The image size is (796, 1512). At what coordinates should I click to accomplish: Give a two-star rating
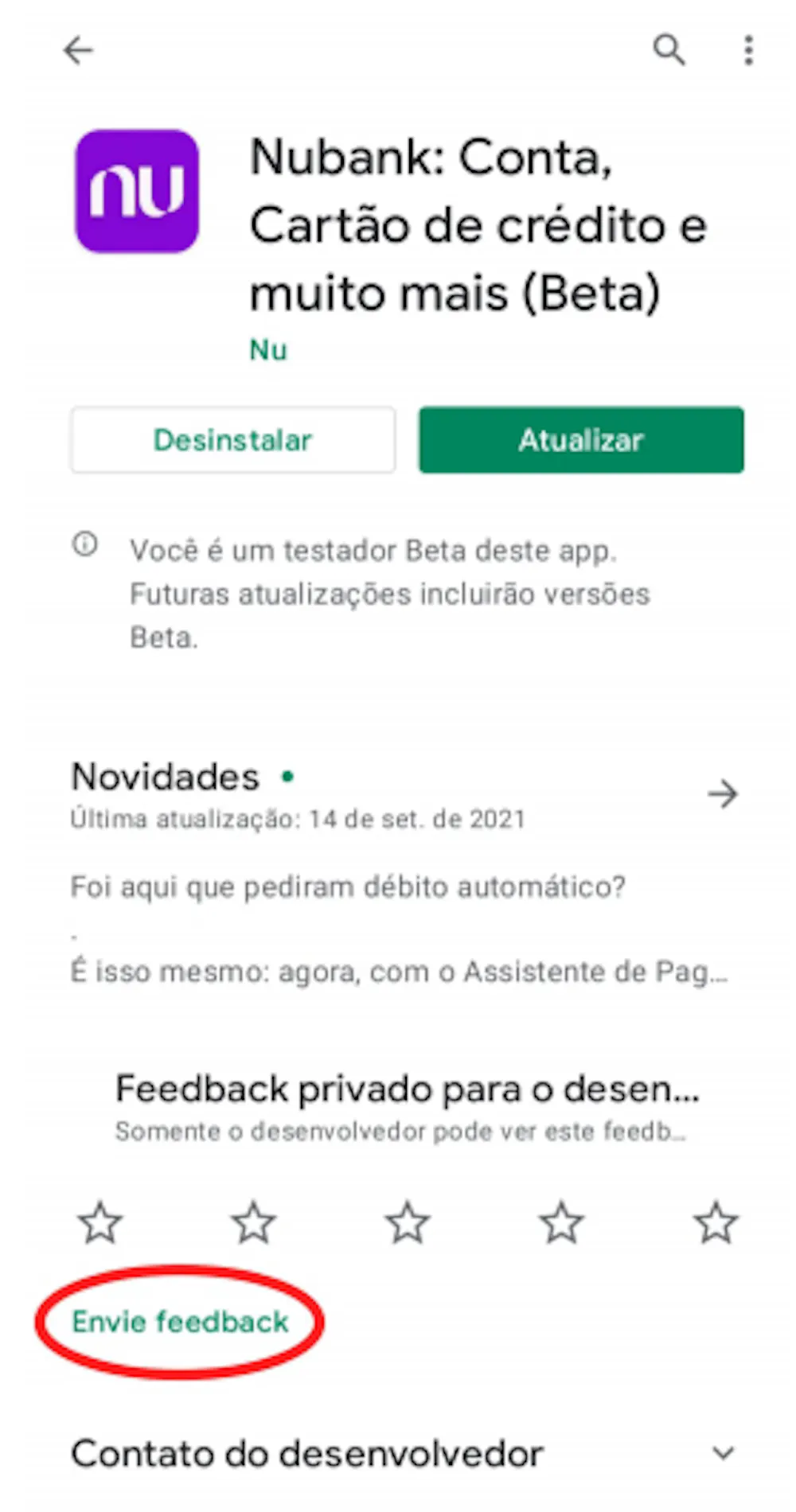pos(254,1223)
